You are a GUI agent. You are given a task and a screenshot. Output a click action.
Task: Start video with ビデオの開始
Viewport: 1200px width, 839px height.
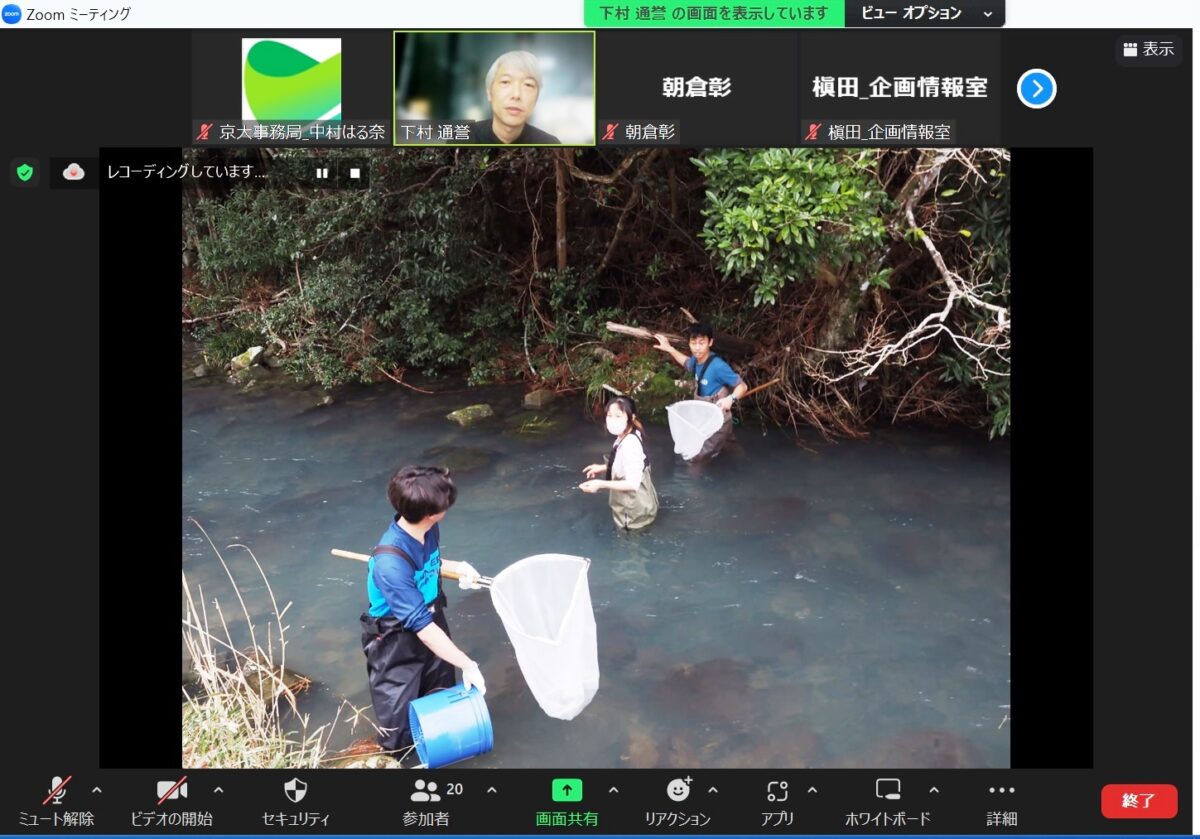point(172,801)
